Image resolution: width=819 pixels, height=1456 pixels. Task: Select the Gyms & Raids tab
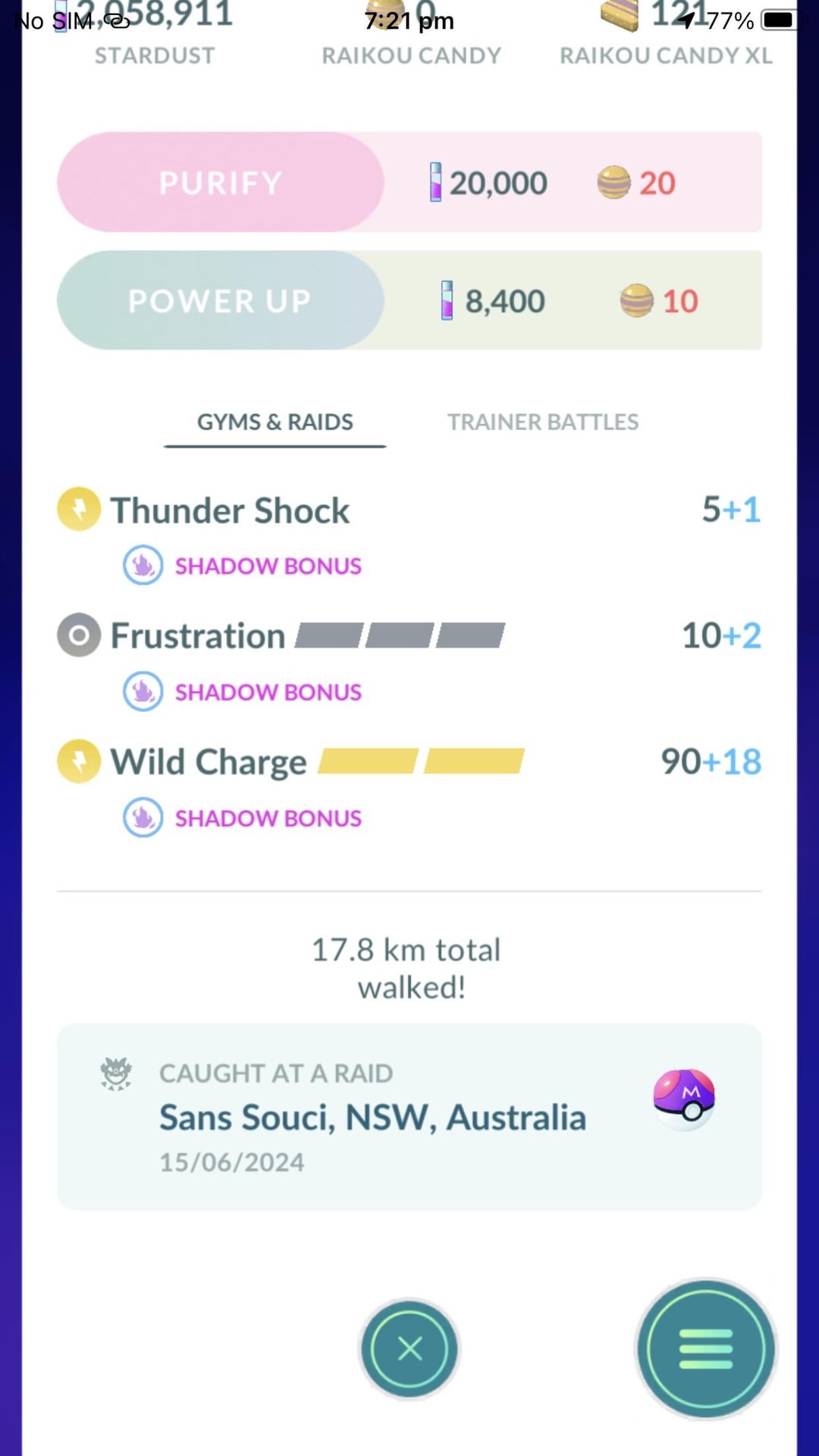pos(275,422)
